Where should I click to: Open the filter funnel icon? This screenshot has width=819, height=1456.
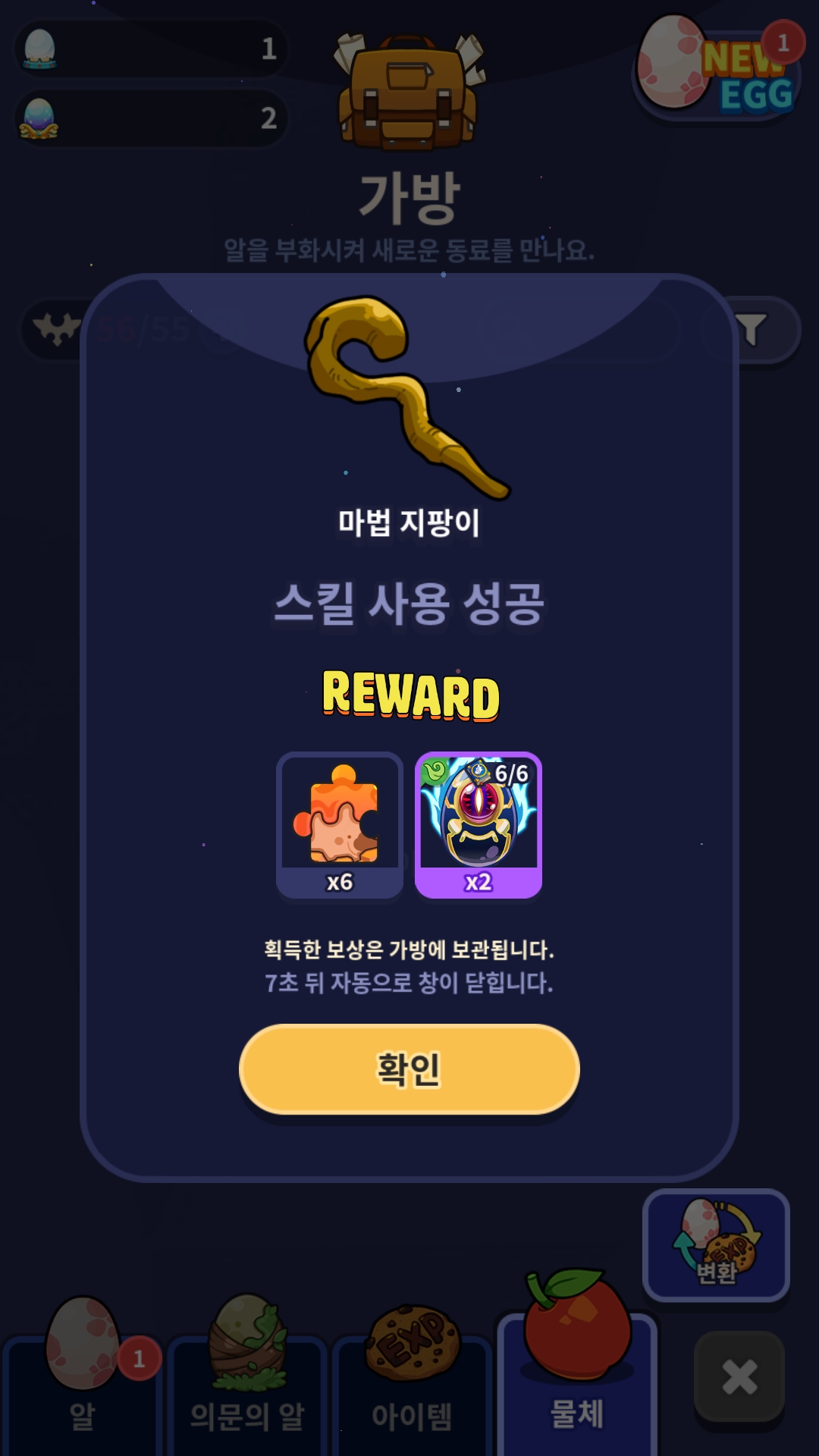pos(752,330)
